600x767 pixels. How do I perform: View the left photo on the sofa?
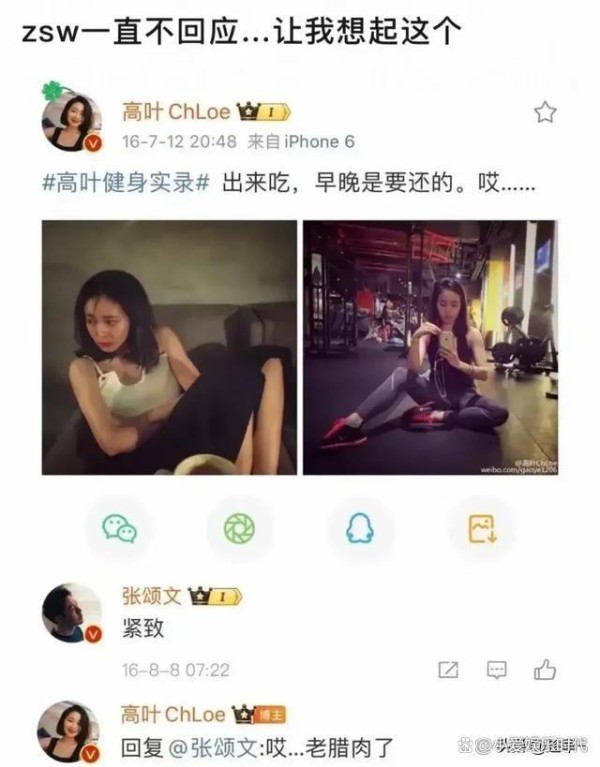(169, 347)
